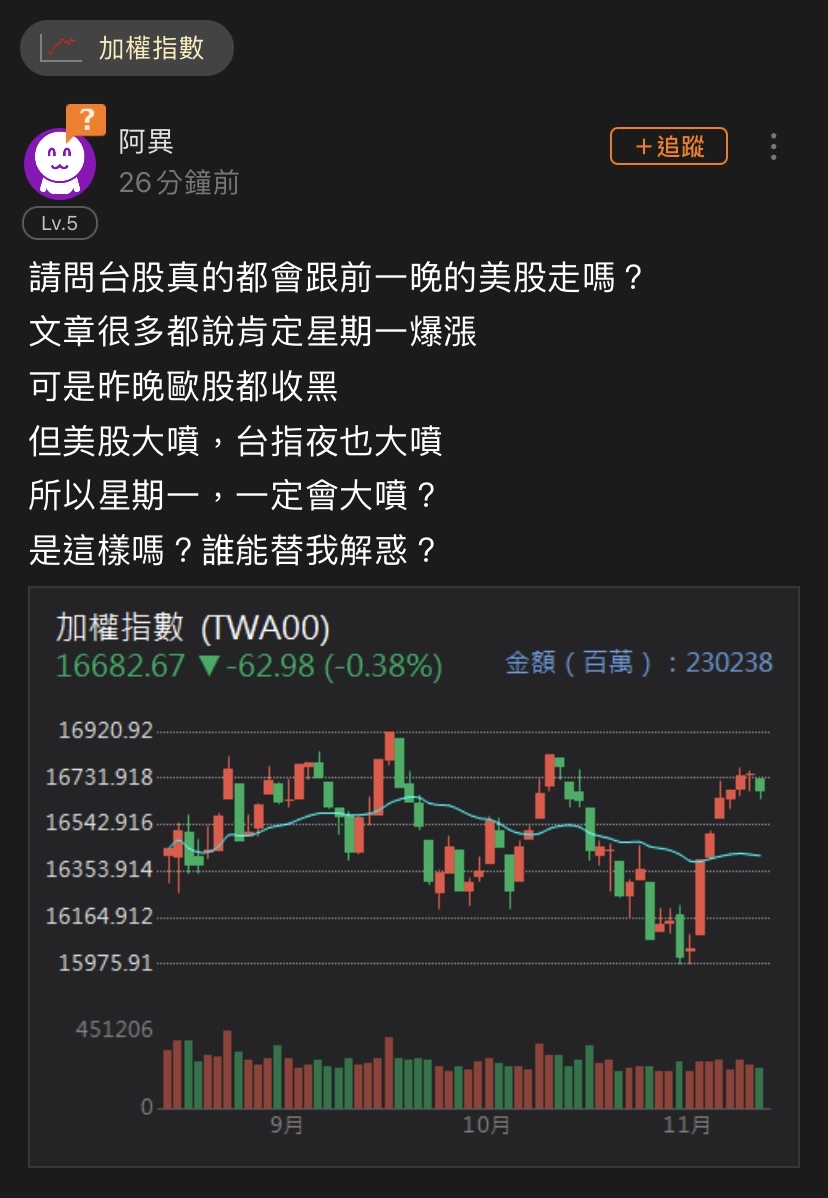Open the post overflow menu
828x1198 pixels.
point(773,147)
